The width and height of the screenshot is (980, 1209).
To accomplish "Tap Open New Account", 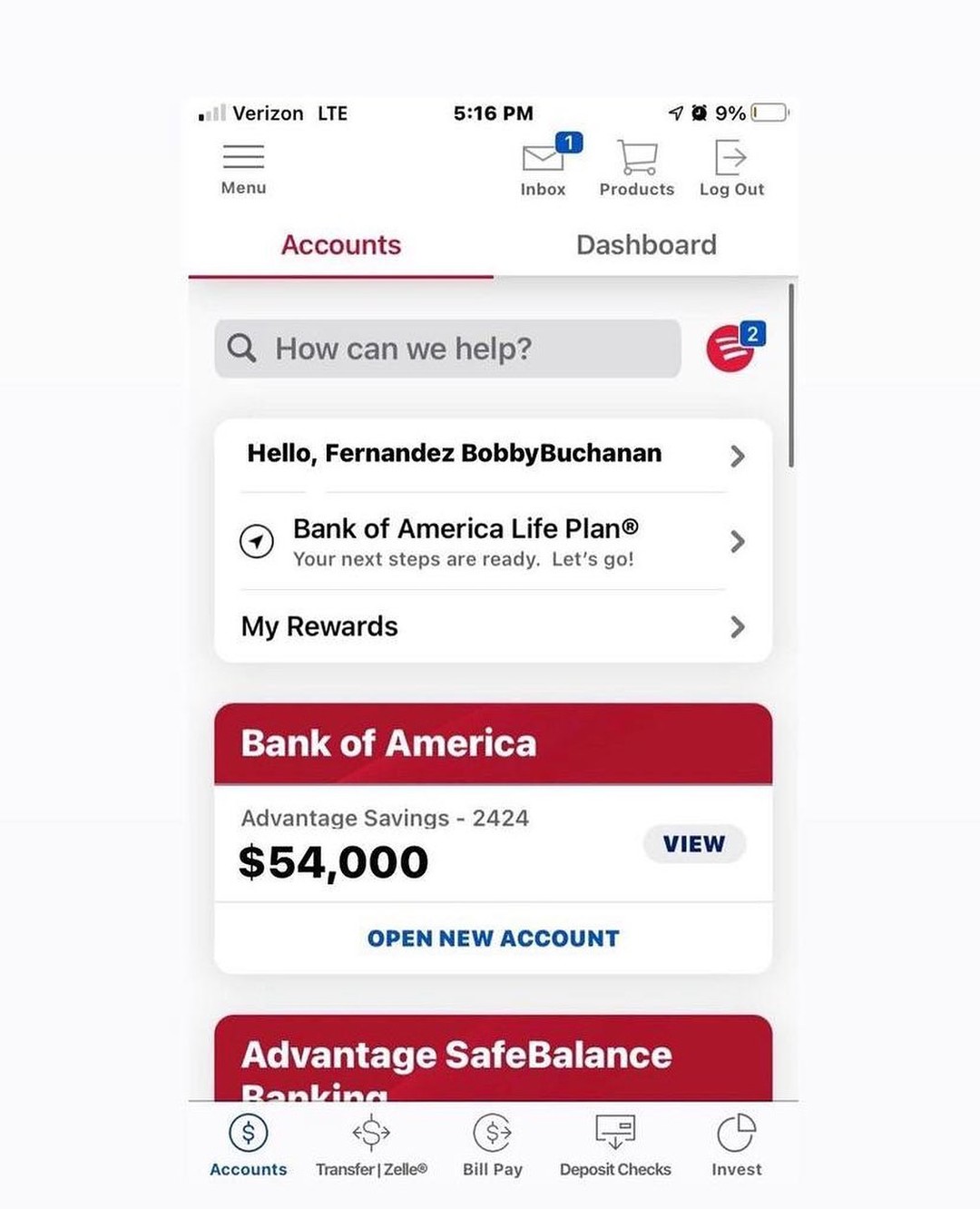I will [494, 939].
